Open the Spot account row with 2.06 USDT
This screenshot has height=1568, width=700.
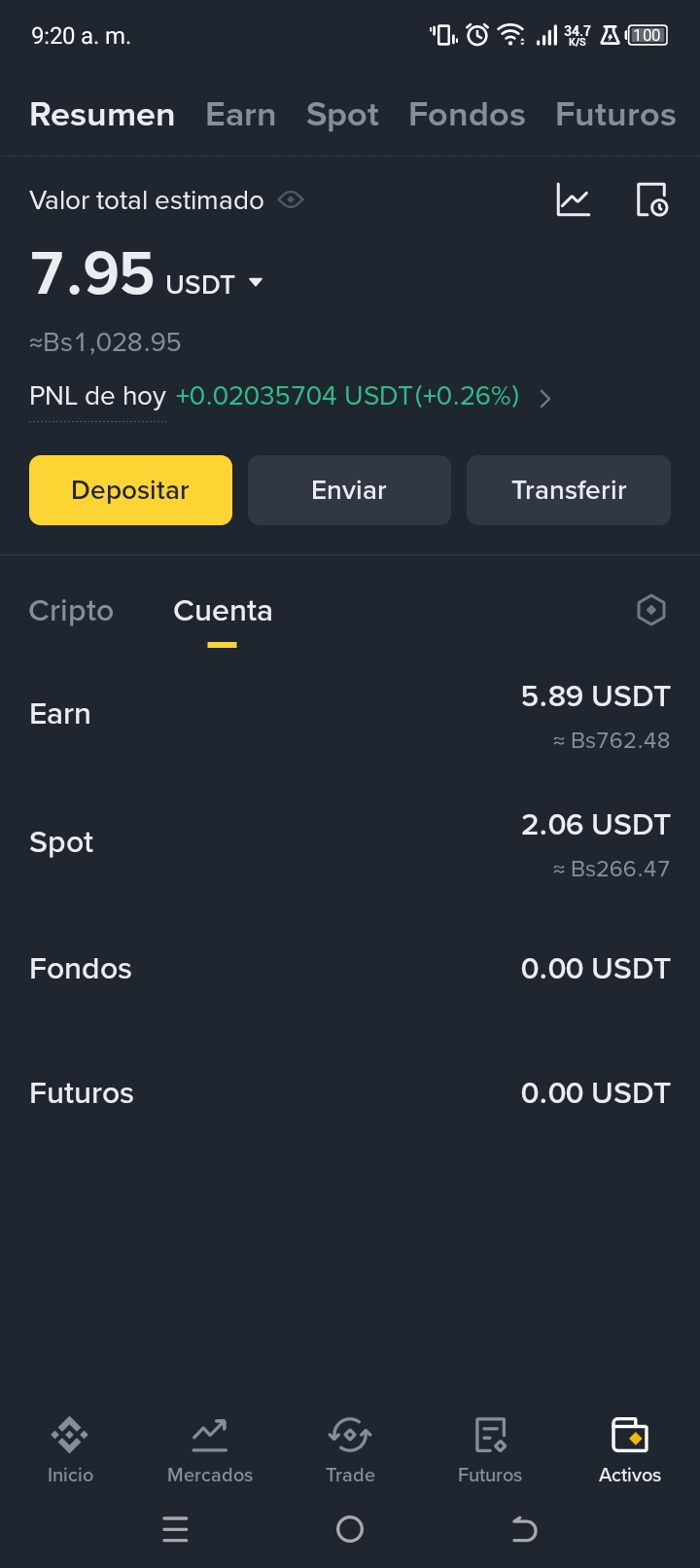(x=350, y=842)
